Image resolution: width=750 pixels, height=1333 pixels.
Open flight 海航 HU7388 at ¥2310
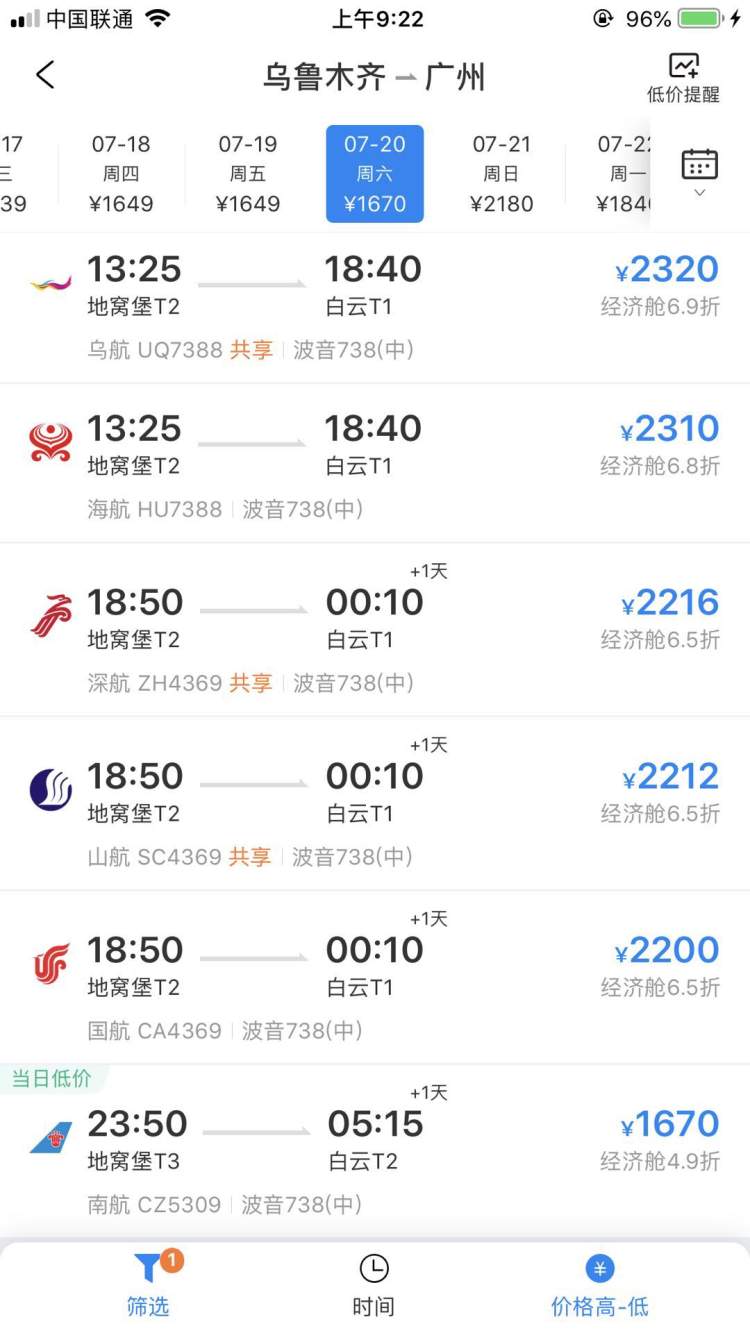click(375, 464)
